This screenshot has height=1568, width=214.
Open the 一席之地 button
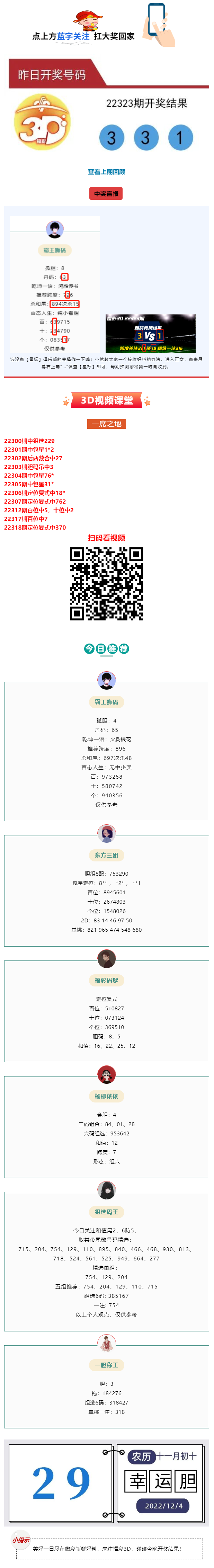106,423
